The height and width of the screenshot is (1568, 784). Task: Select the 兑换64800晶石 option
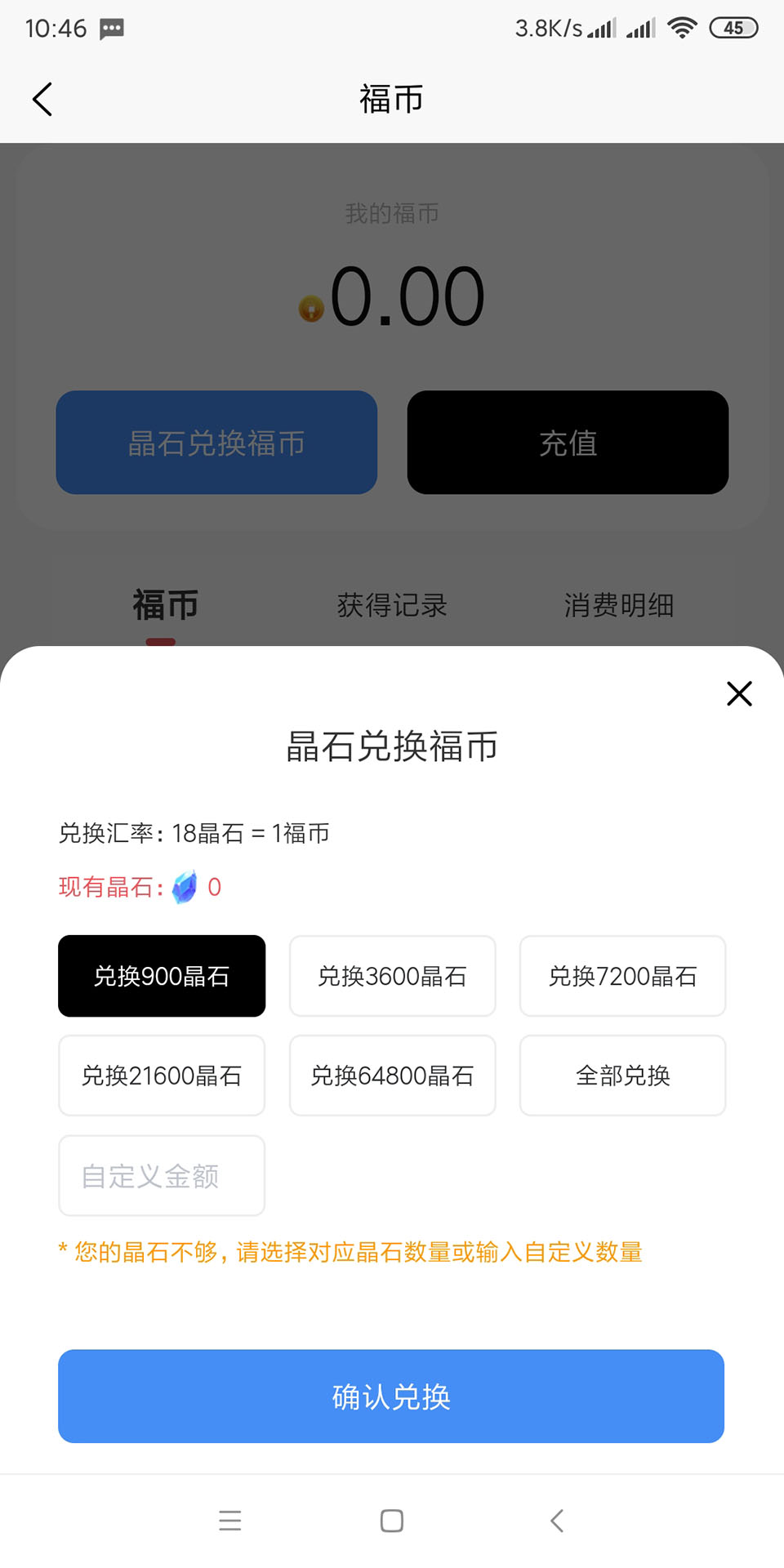(392, 1076)
